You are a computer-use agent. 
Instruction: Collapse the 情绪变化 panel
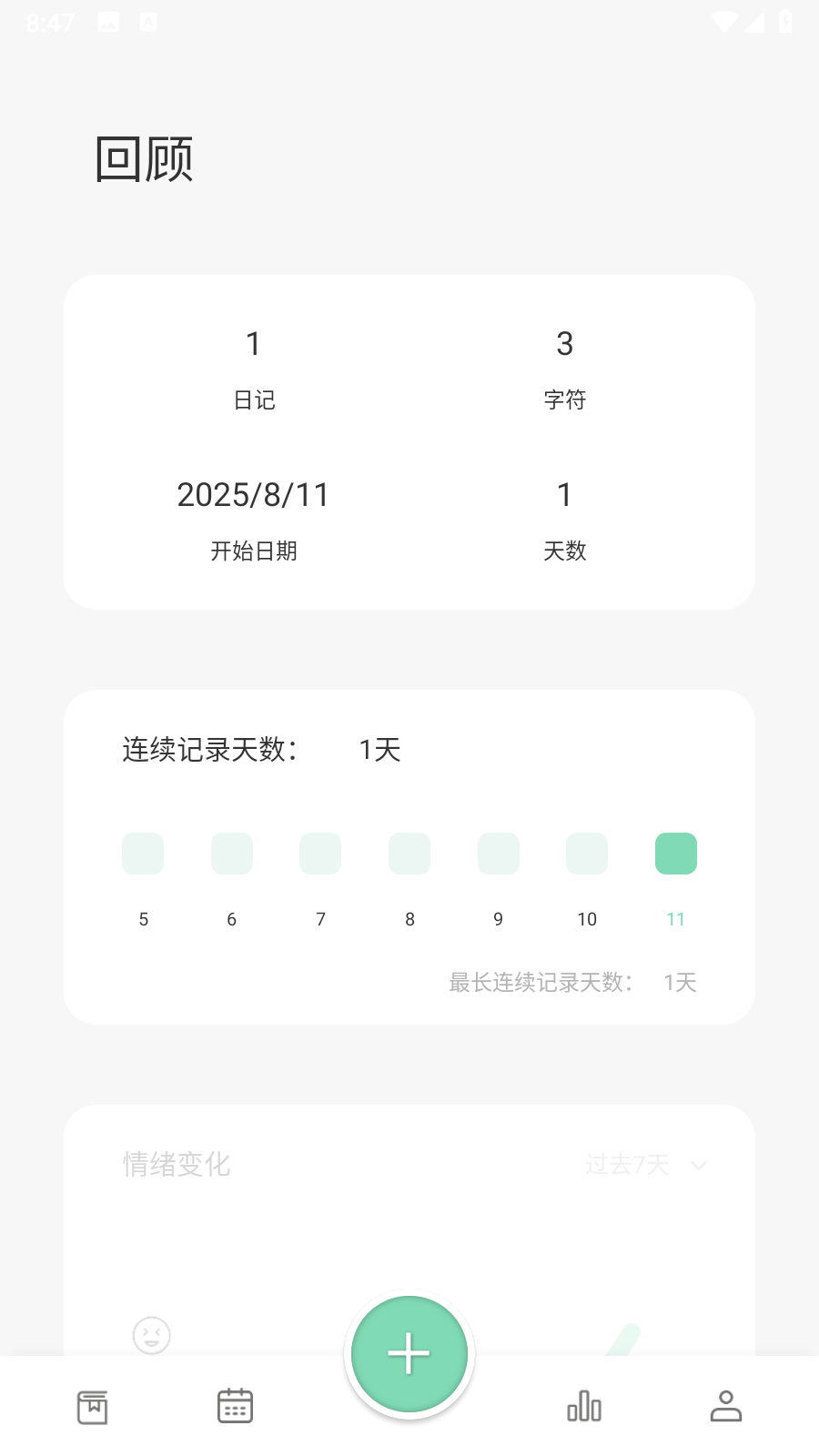point(177,1165)
